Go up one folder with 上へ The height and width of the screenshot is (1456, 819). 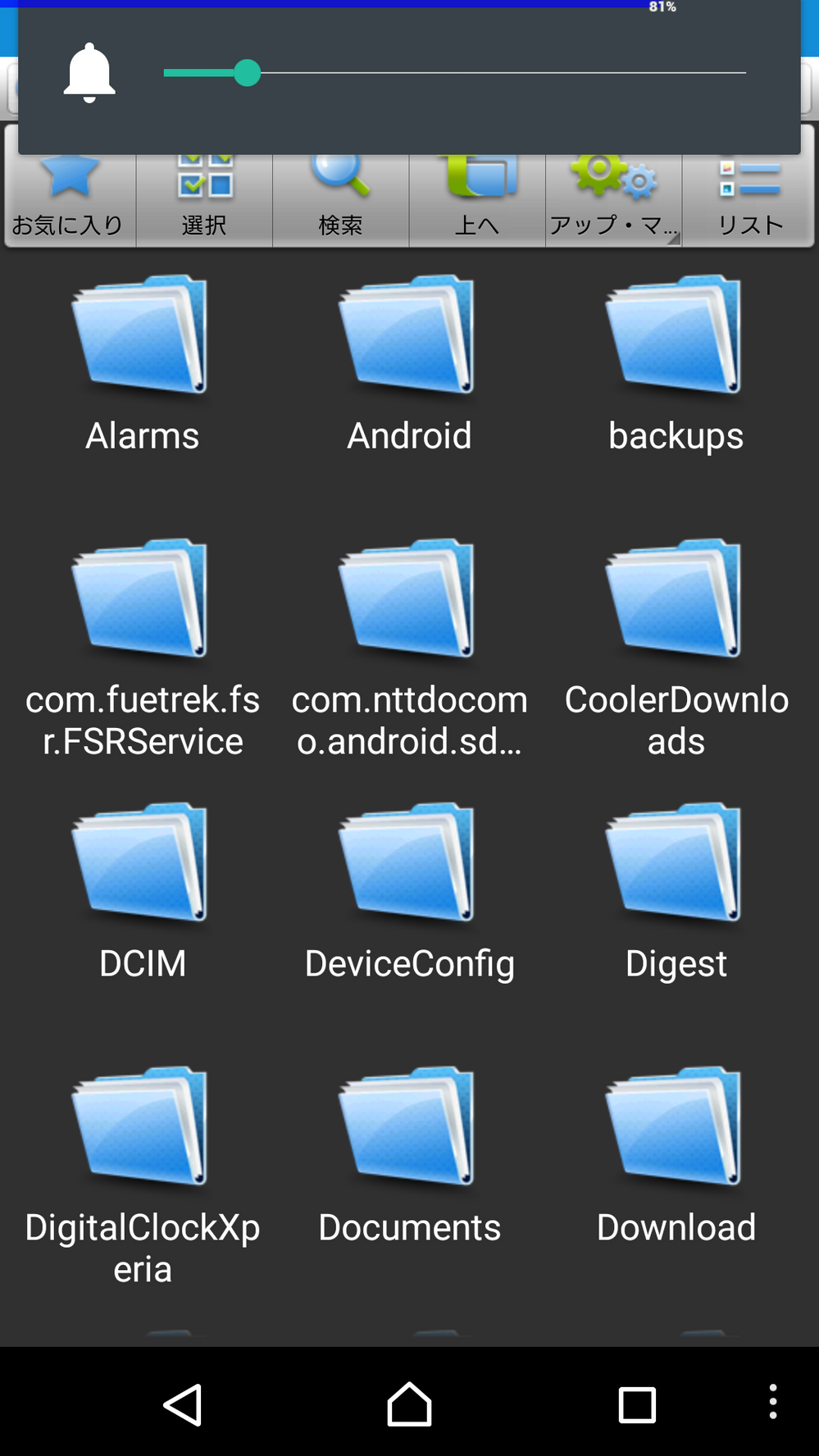(x=477, y=203)
